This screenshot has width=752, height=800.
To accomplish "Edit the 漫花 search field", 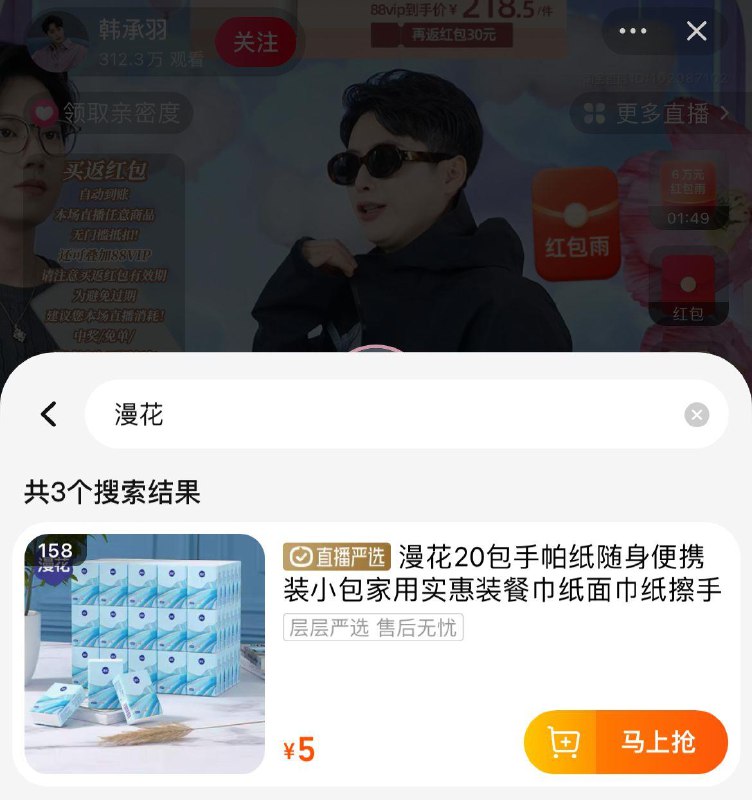I will (x=390, y=414).
